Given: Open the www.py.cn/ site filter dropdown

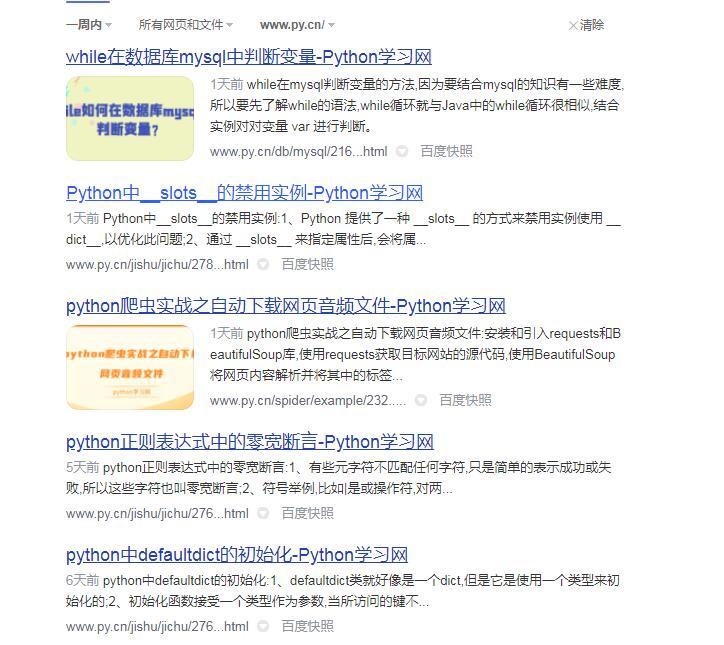Looking at the screenshot, I should click(296, 24).
